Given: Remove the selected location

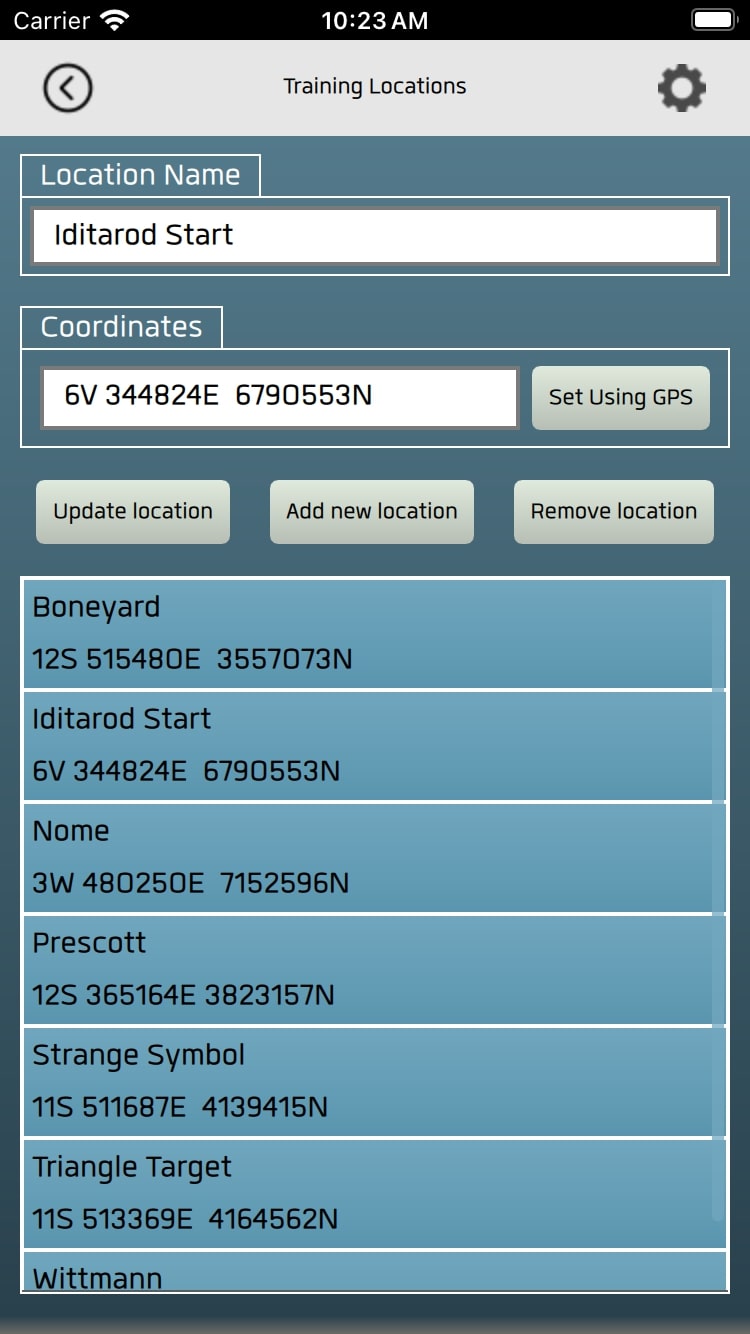Looking at the screenshot, I should 614,512.
